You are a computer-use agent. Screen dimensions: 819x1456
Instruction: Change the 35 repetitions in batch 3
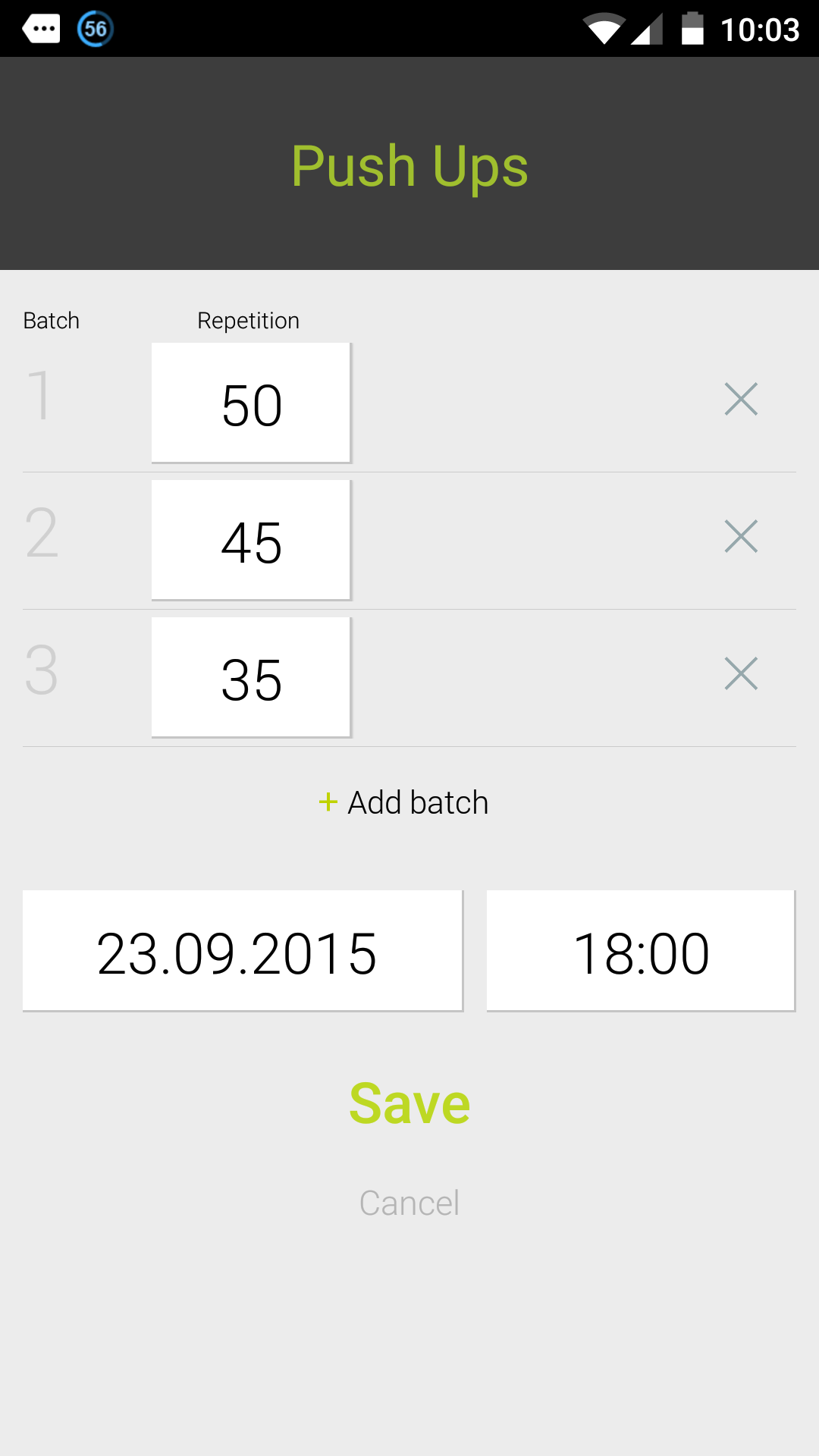[x=251, y=677]
